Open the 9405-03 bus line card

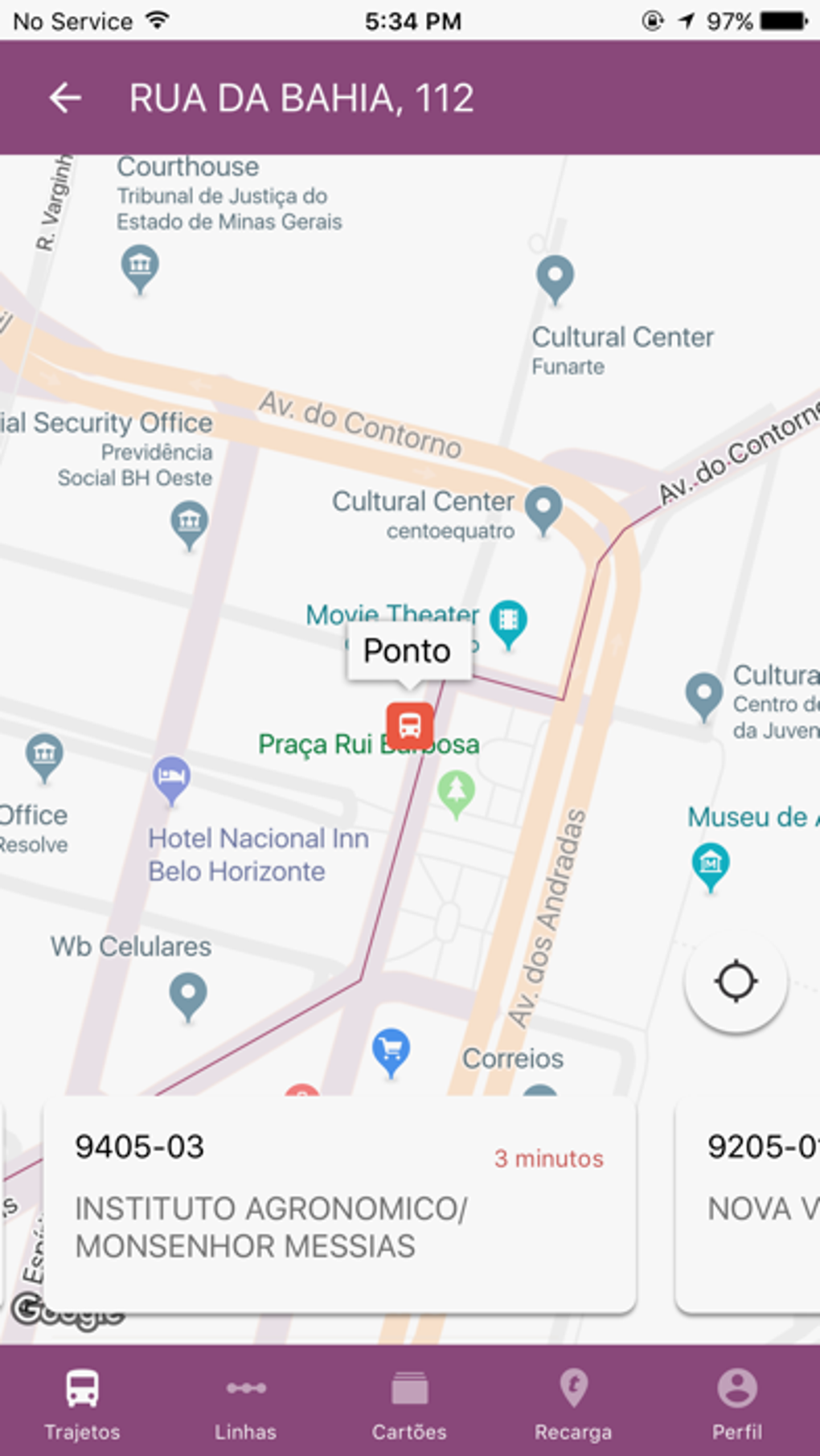pyautogui.click(x=339, y=1204)
